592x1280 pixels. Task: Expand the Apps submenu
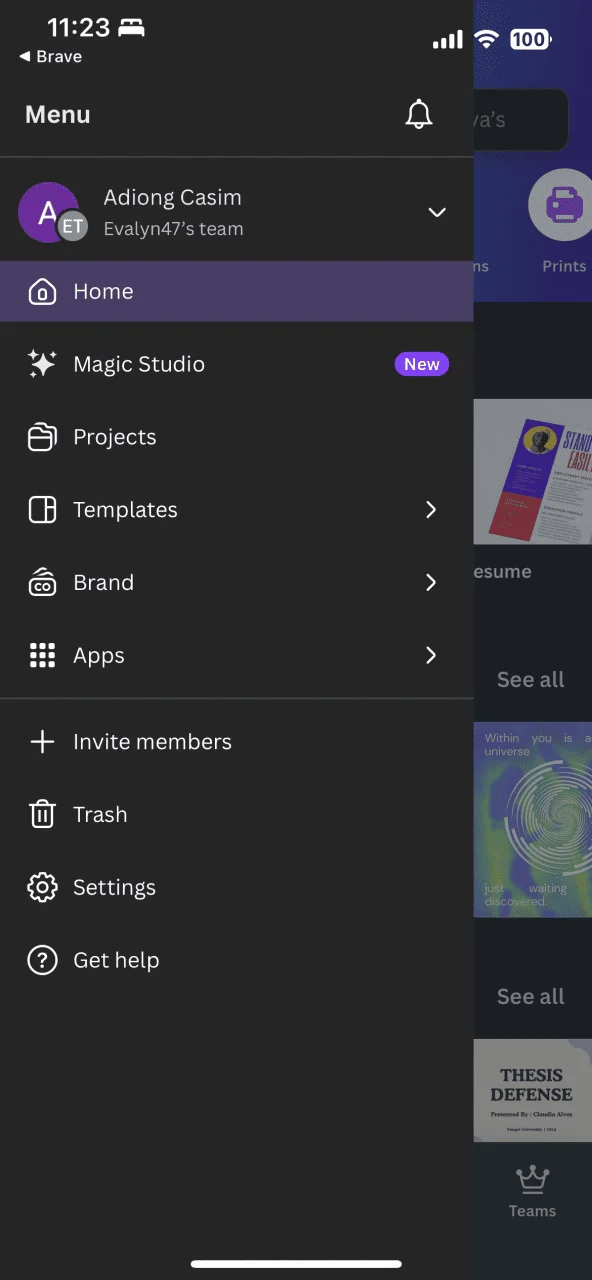pos(237,655)
